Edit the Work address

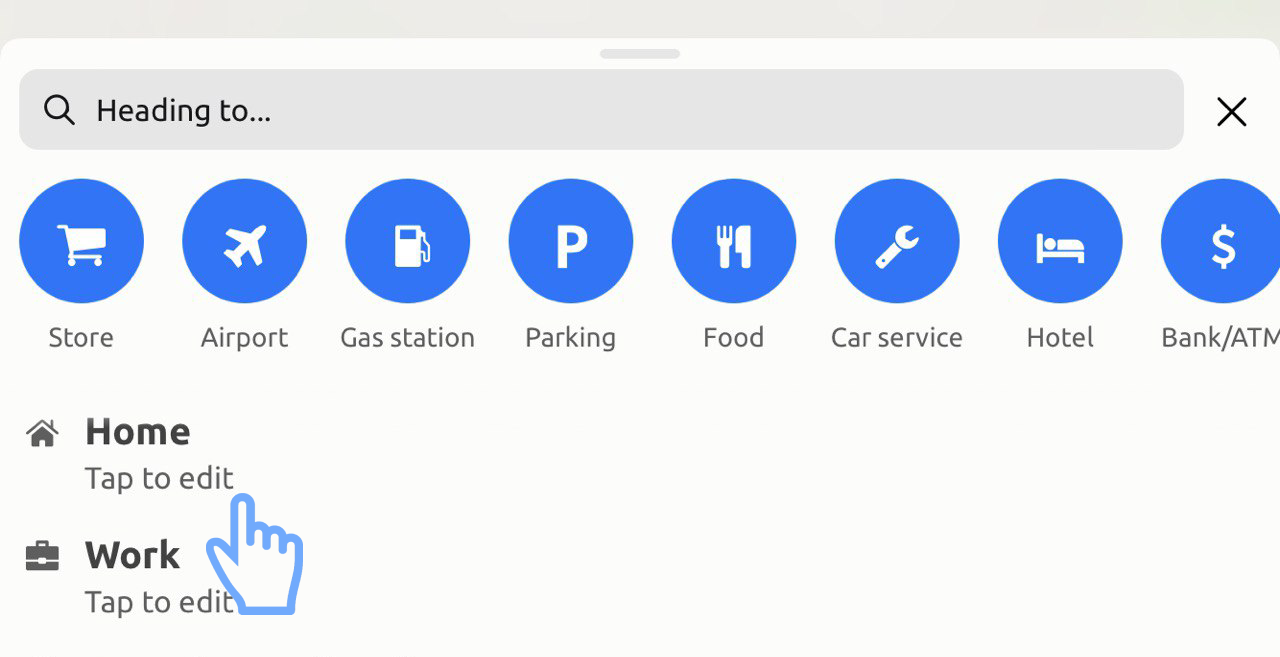tap(132, 576)
